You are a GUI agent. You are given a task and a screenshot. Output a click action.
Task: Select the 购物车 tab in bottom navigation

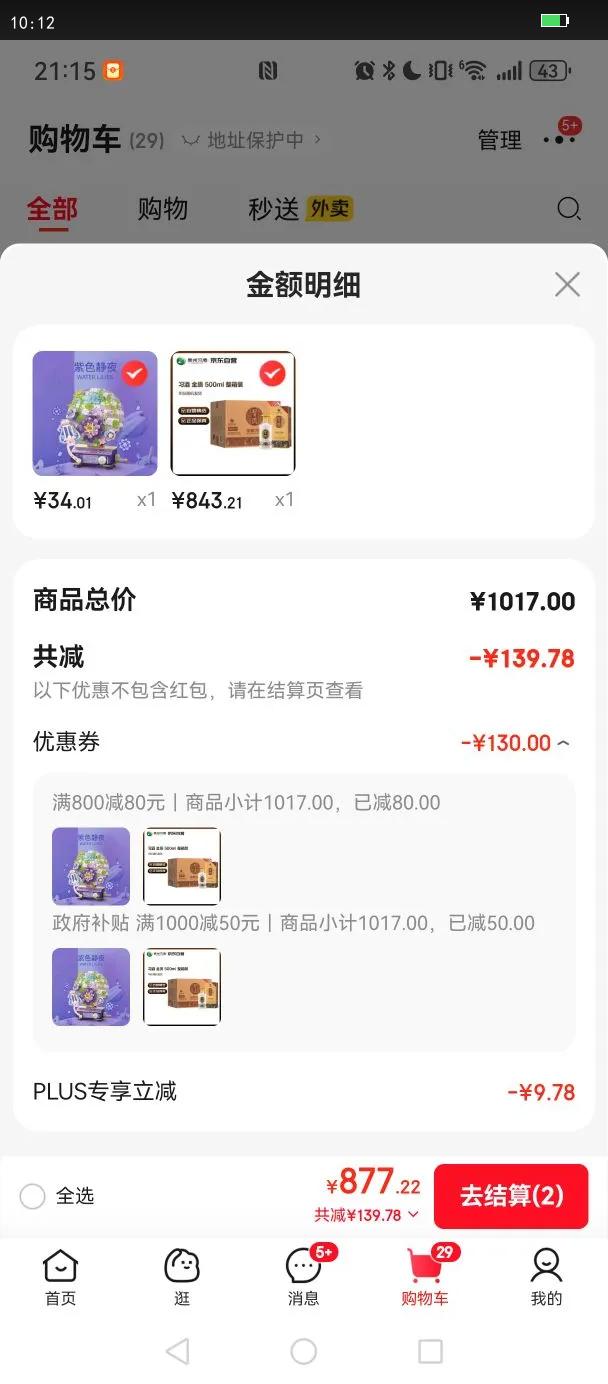[x=425, y=1277]
